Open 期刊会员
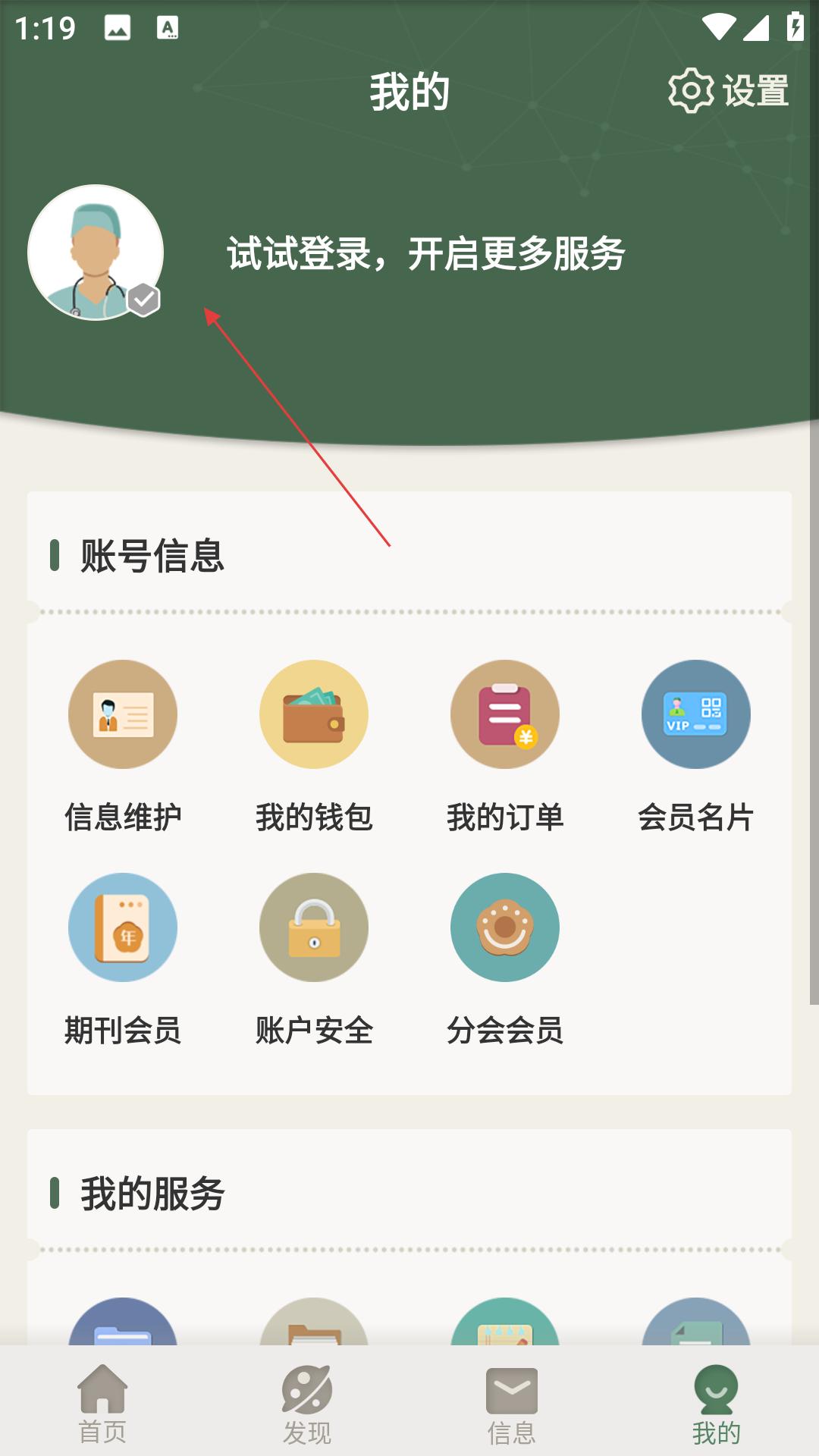The height and width of the screenshot is (1456, 819). click(x=123, y=960)
